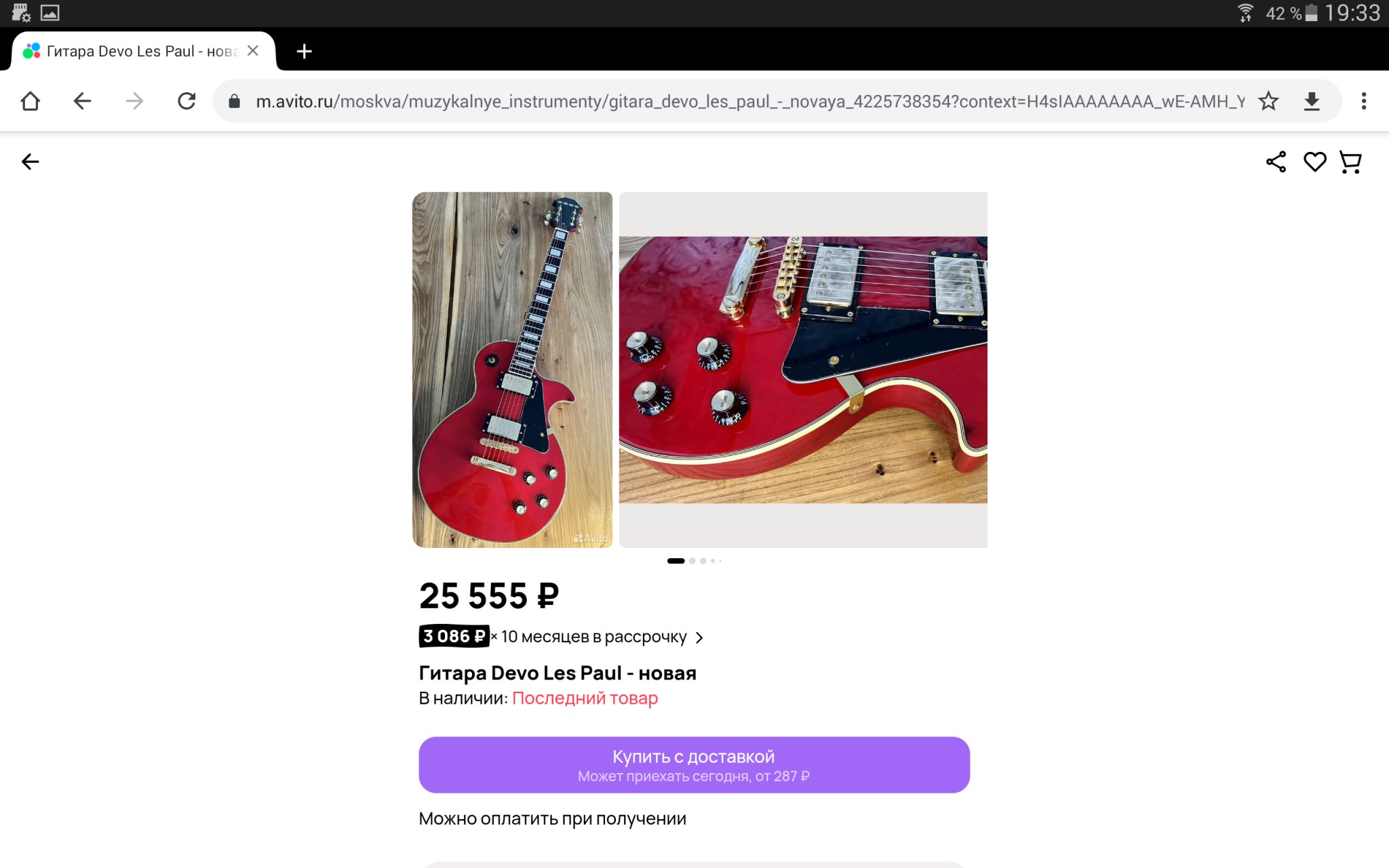Open the 10-month installment details
Image resolution: width=1389 pixels, height=868 pixels.
563,637
